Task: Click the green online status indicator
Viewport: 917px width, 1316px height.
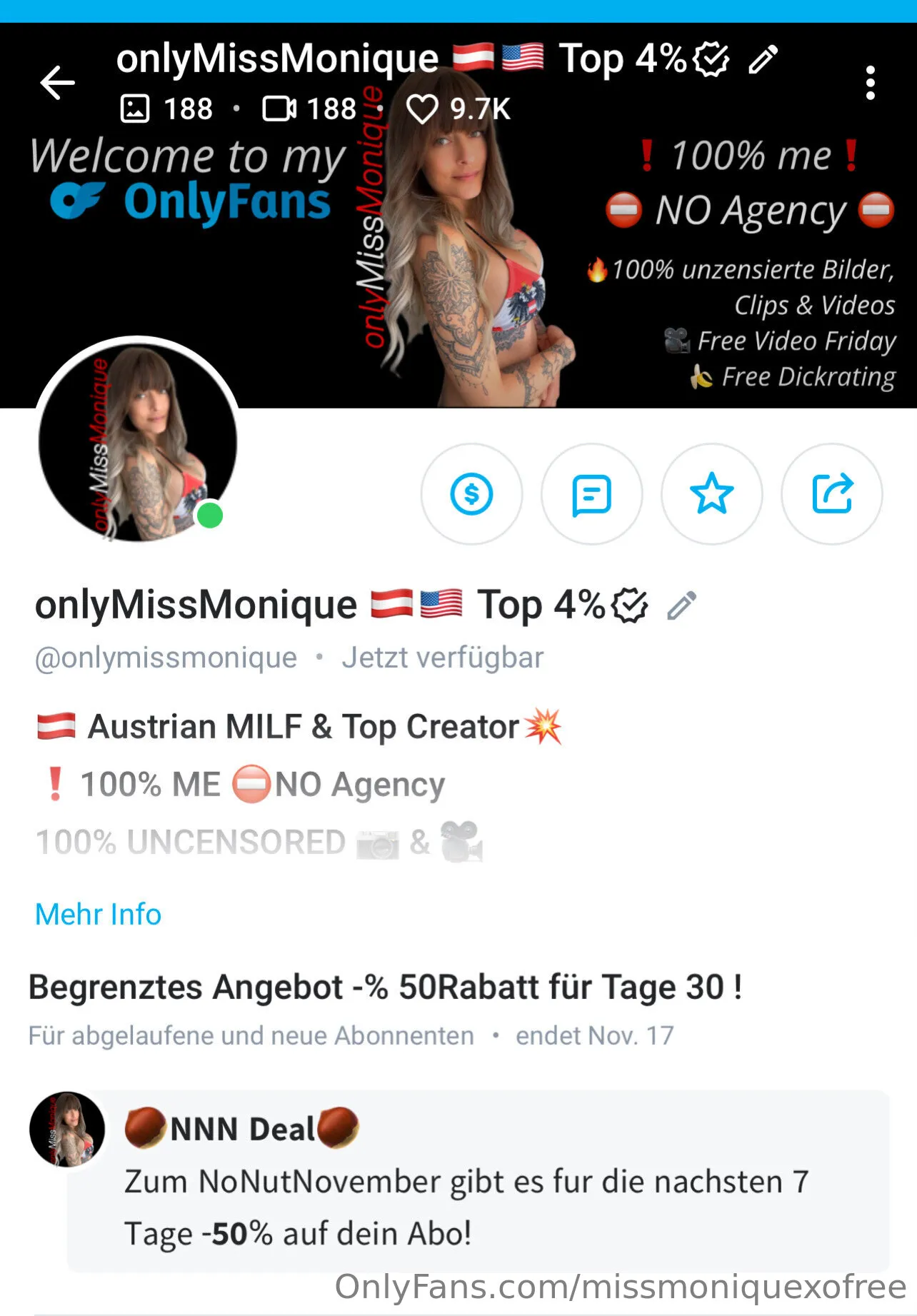Action: click(209, 516)
